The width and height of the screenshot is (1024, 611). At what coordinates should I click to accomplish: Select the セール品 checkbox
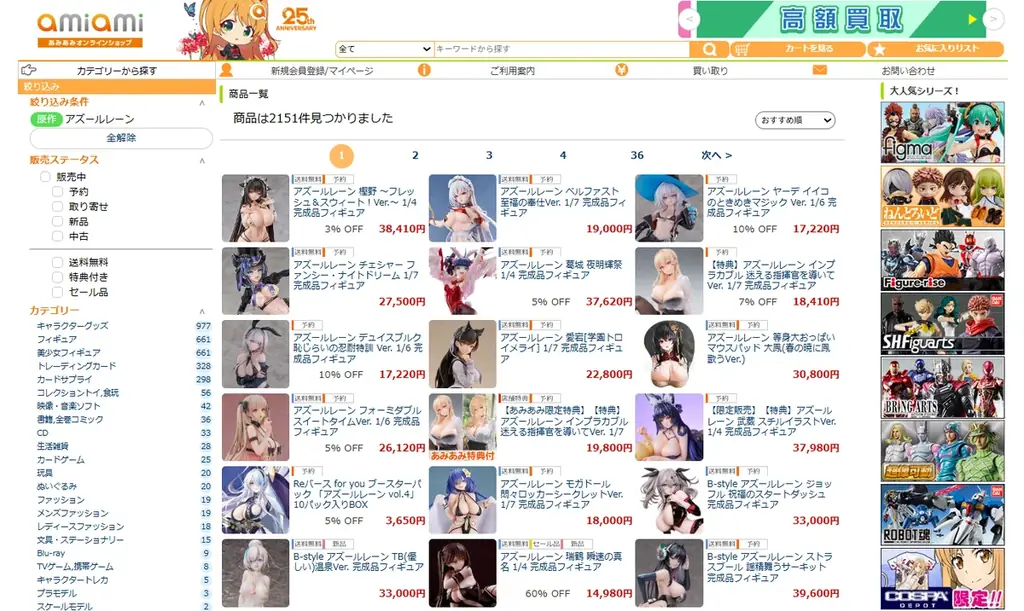click(x=58, y=292)
